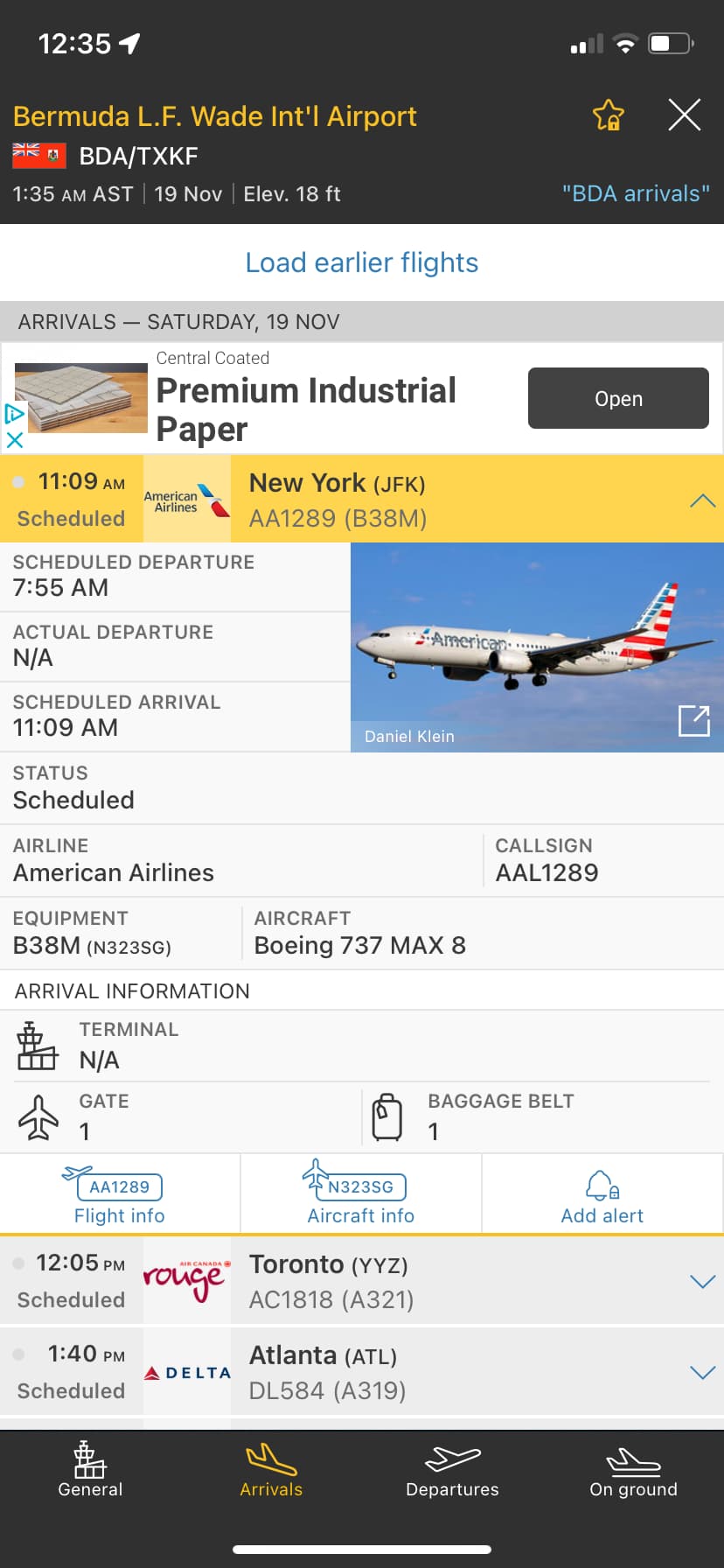Tap the Open button on the ad
Viewport: 724px width, 1568px height.
click(618, 398)
